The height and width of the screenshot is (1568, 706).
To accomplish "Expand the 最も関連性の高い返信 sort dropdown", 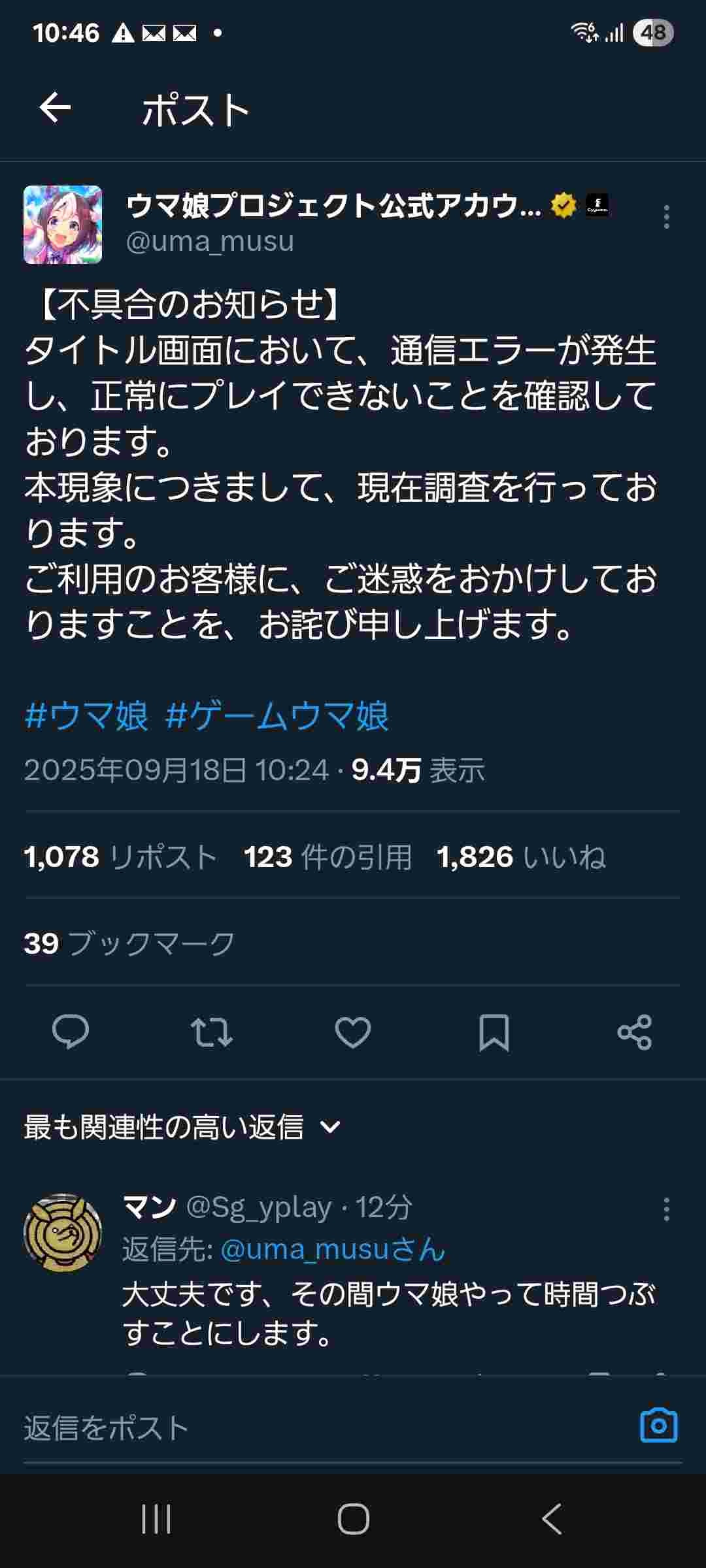I will click(x=182, y=1127).
